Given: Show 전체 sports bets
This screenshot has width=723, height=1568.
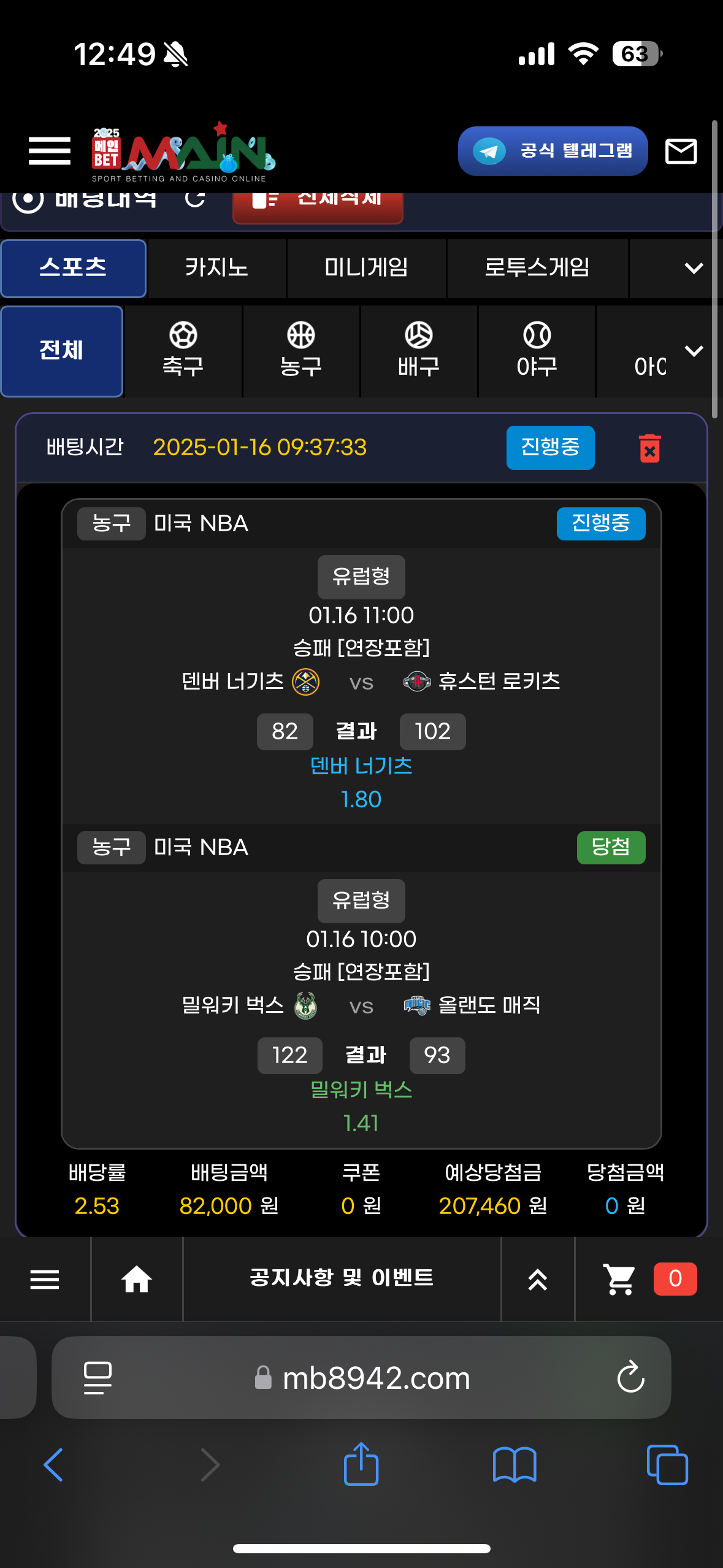Looking at the screenshot, I should click(61, 351).
